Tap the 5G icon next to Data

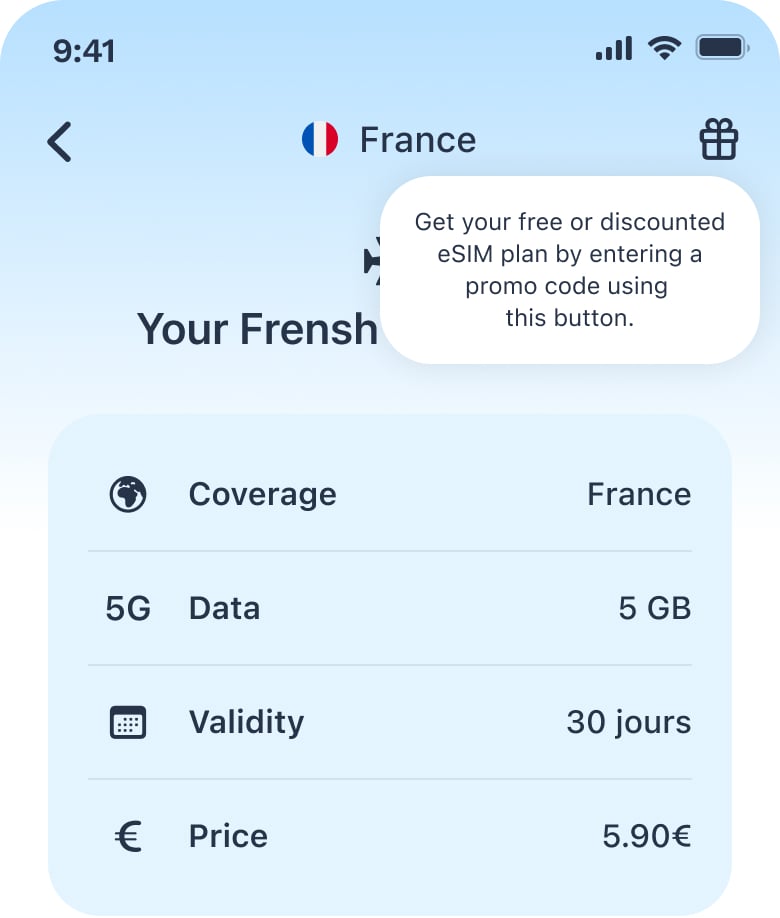pos(127,607)
